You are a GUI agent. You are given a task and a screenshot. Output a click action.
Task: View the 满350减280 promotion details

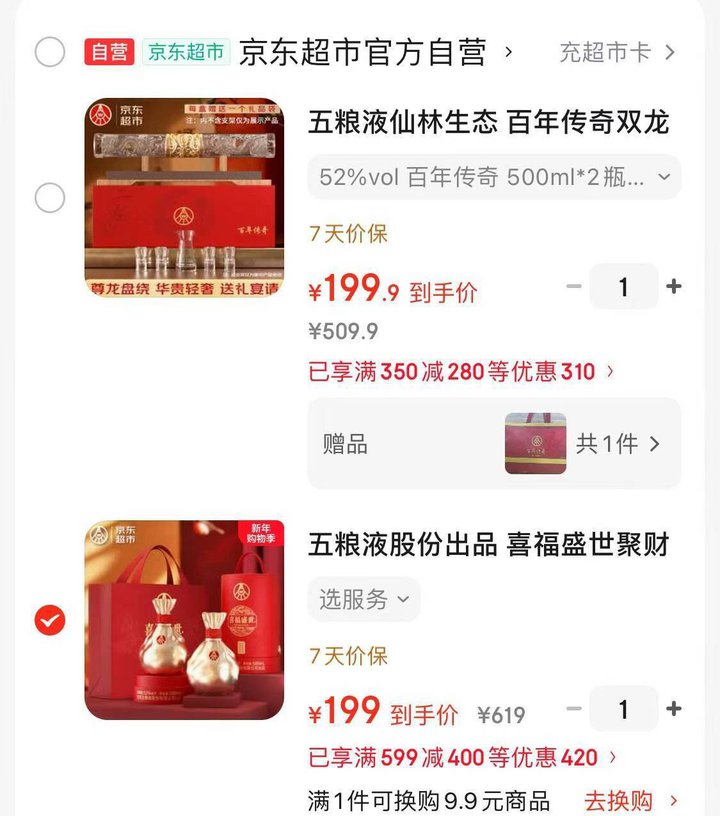460,370
